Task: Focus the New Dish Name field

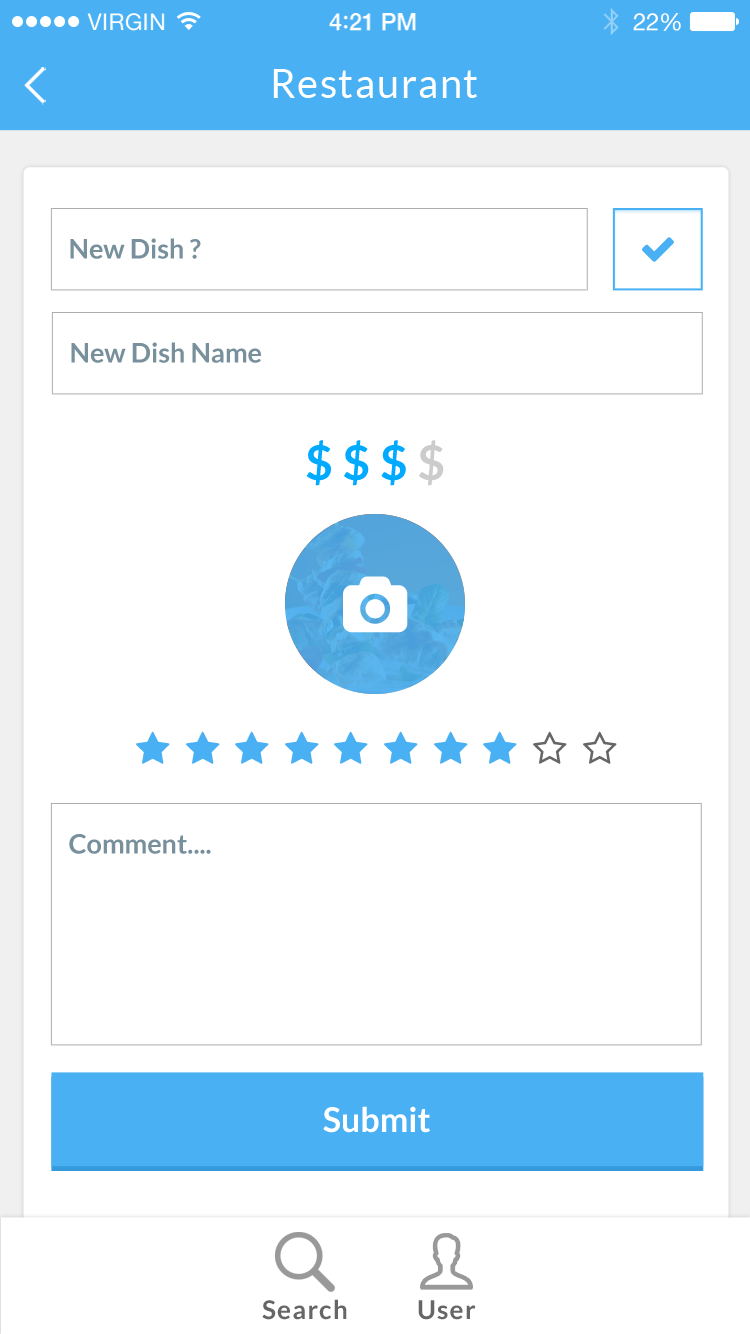Action: point(377,353)
